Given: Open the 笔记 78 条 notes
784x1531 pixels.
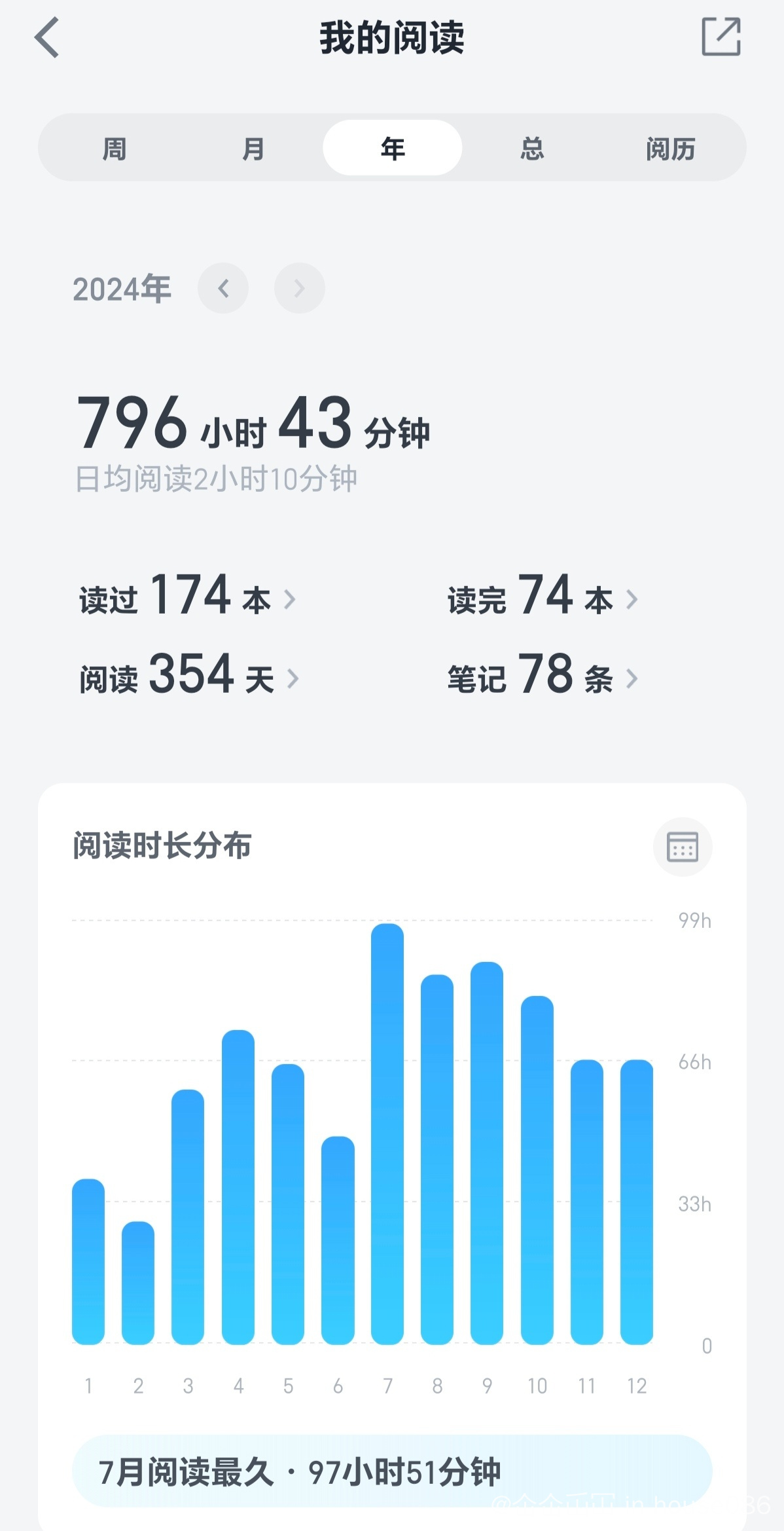Looking at the screenshot, I should point(543,674).
